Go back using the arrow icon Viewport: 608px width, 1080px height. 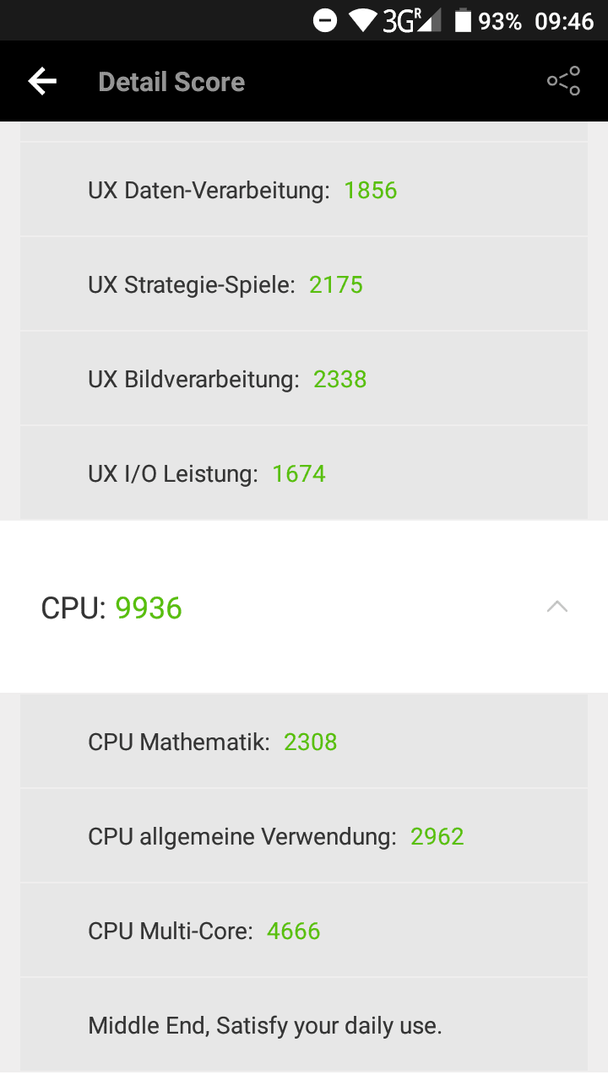point(42,81)
